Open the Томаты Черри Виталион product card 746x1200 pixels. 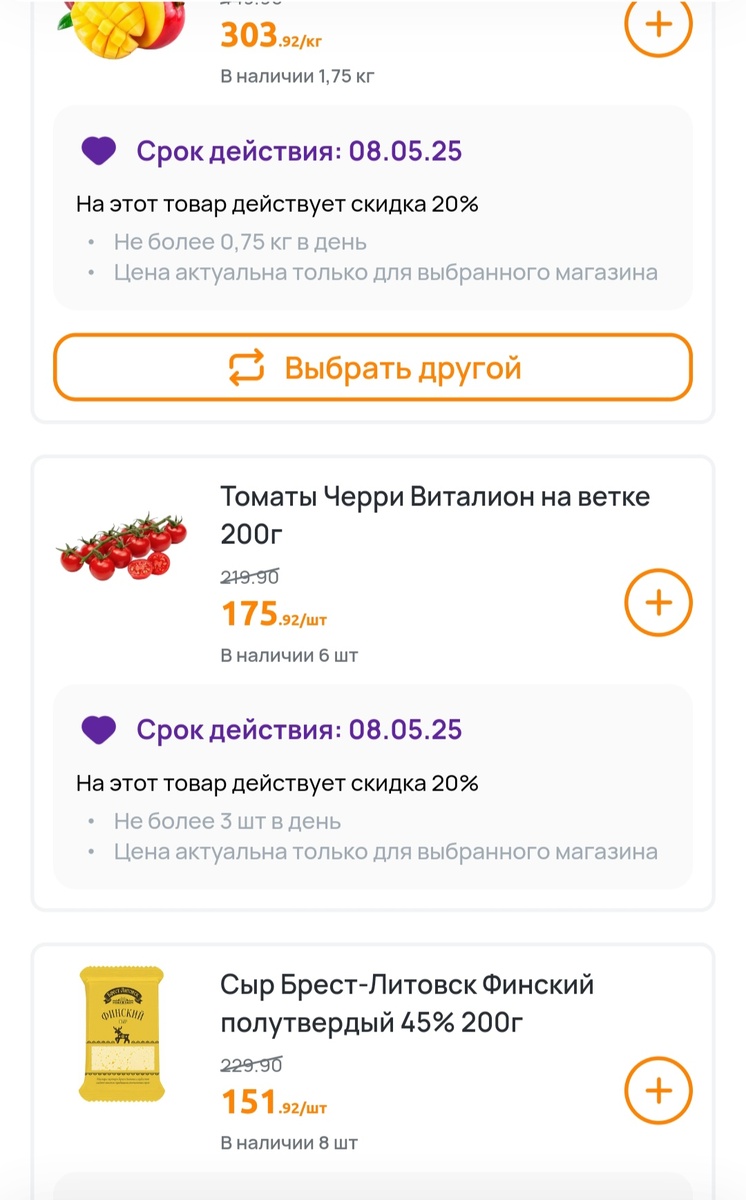pos(434,514)
